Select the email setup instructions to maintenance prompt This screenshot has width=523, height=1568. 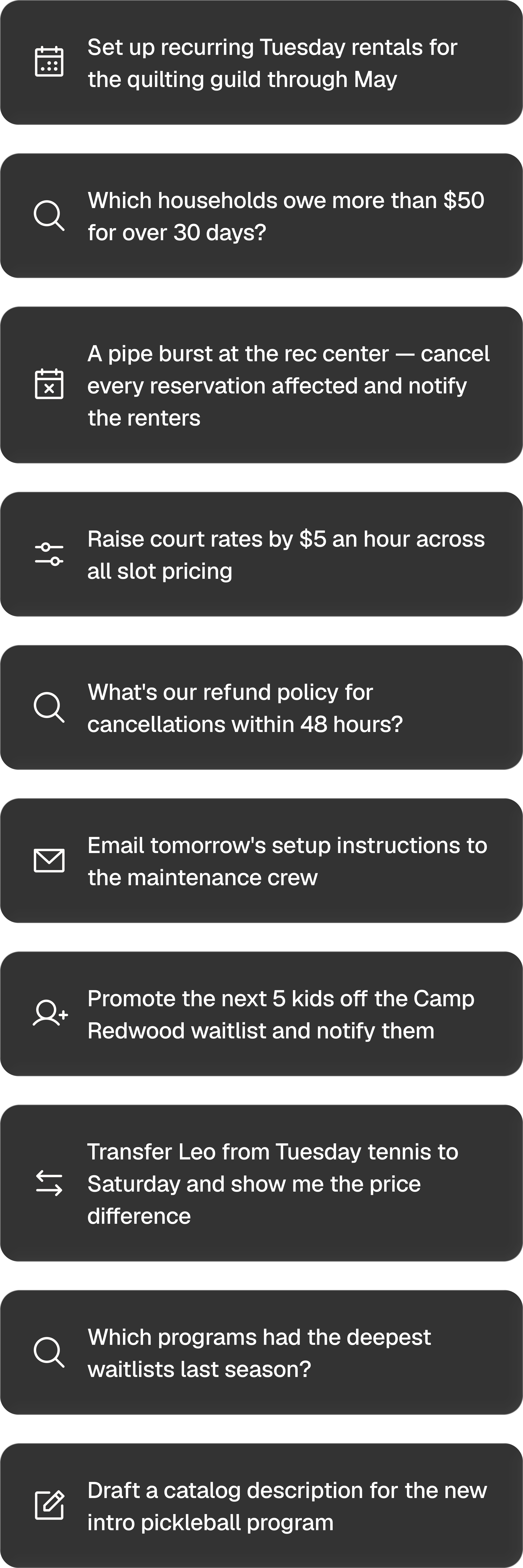tap(261, 861)
